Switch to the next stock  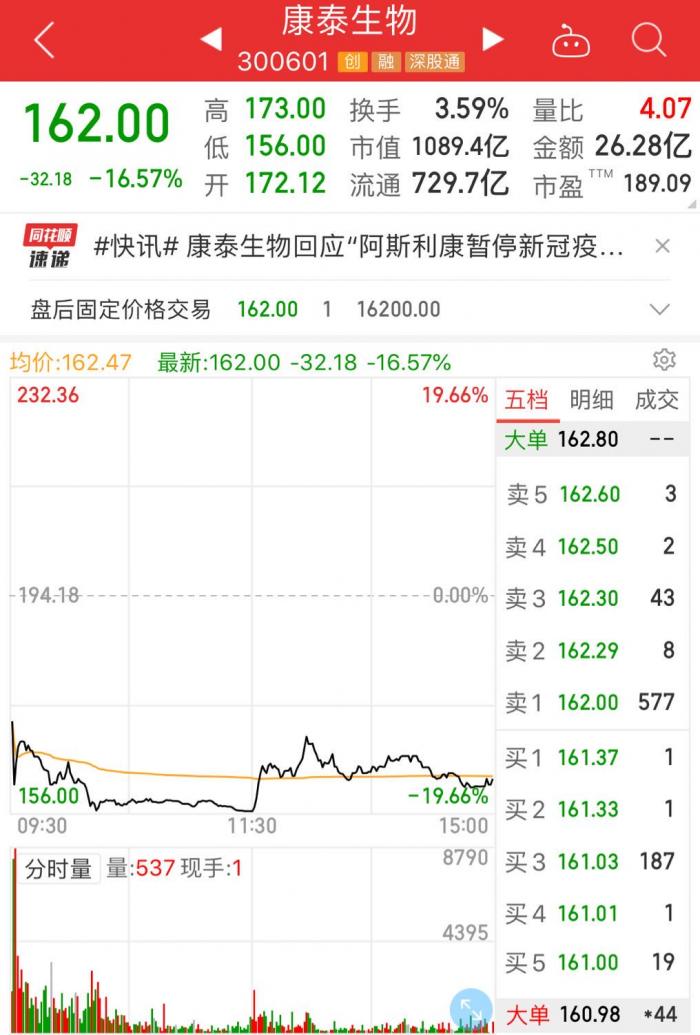[492, 39]
